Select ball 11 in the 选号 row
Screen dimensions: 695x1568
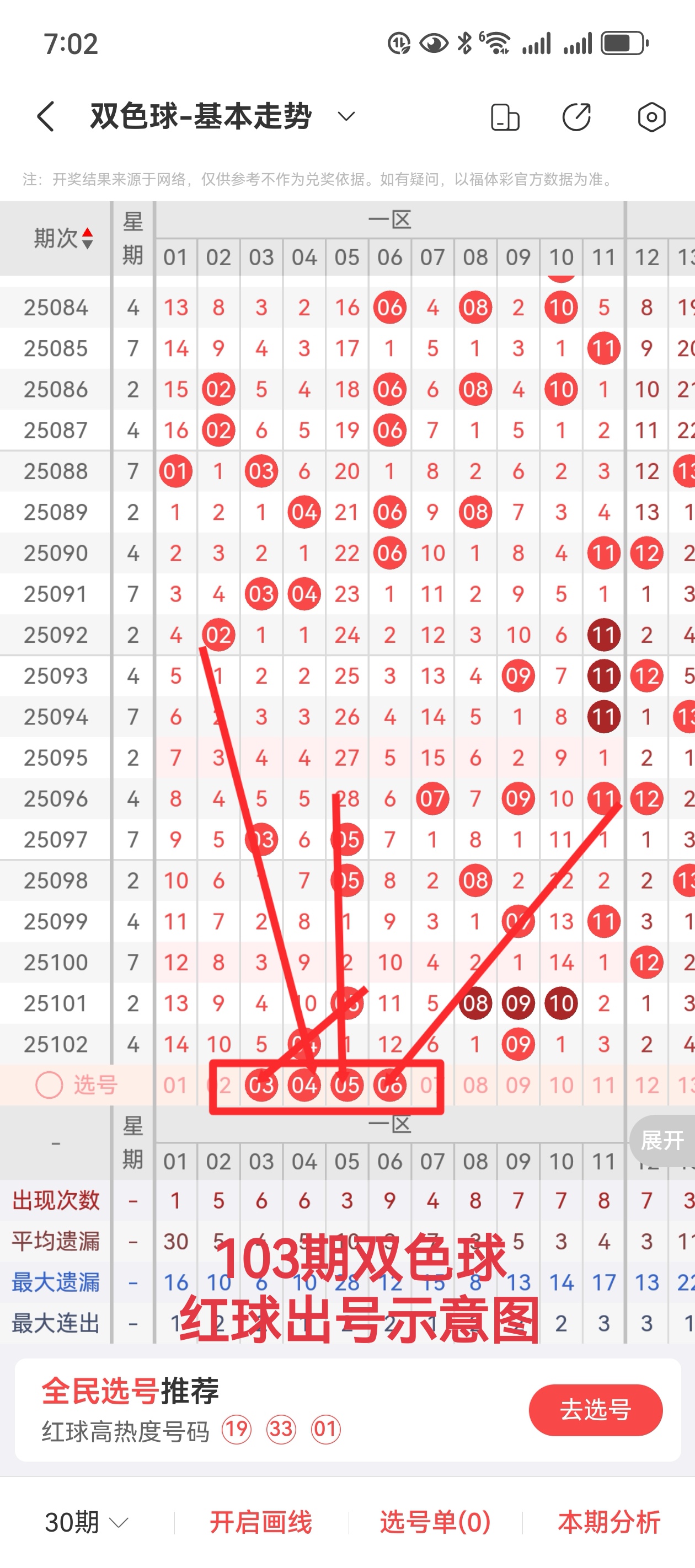pyautogui.click(x=603, y=1085)
